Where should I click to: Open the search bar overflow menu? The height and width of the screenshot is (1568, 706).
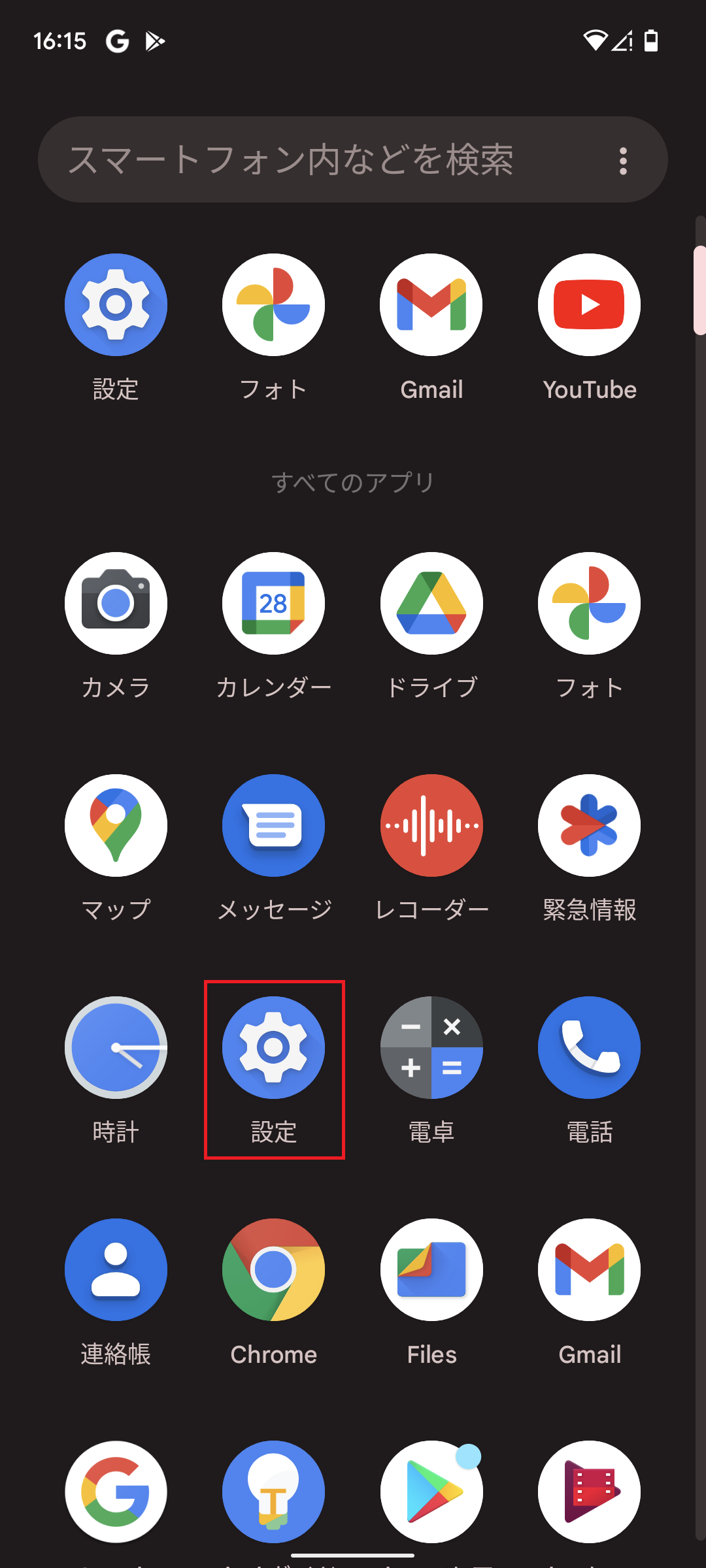point(623,161)
